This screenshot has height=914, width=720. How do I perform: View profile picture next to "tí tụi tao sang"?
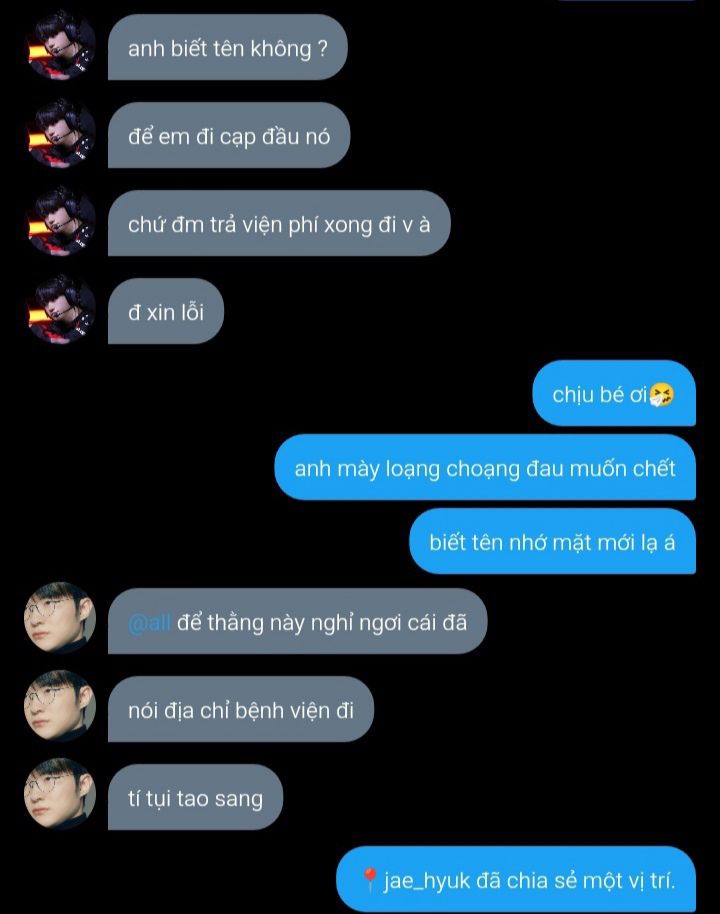(60, 795)
